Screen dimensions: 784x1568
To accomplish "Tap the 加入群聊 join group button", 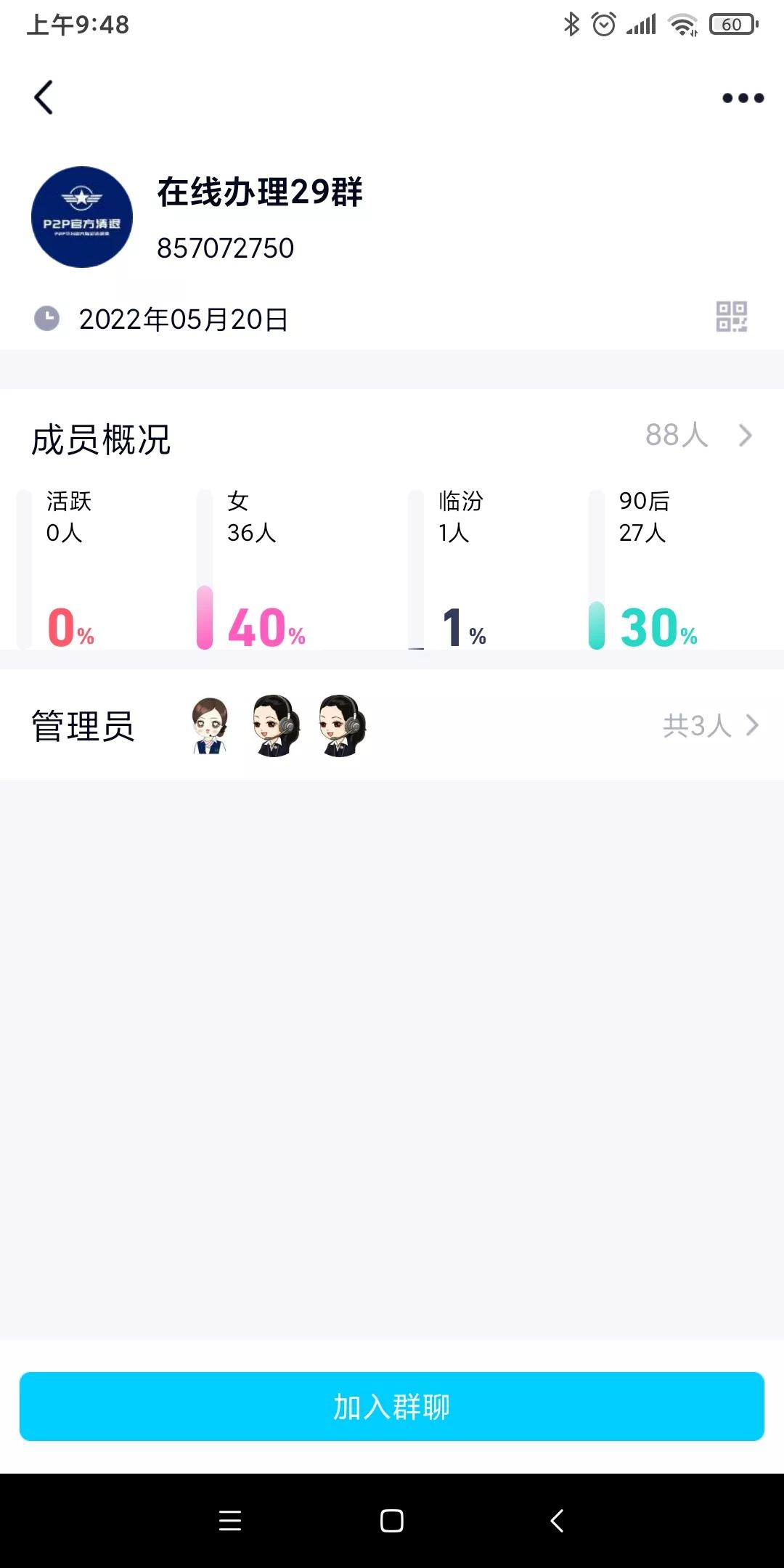I will click(x=392, y=1406).
